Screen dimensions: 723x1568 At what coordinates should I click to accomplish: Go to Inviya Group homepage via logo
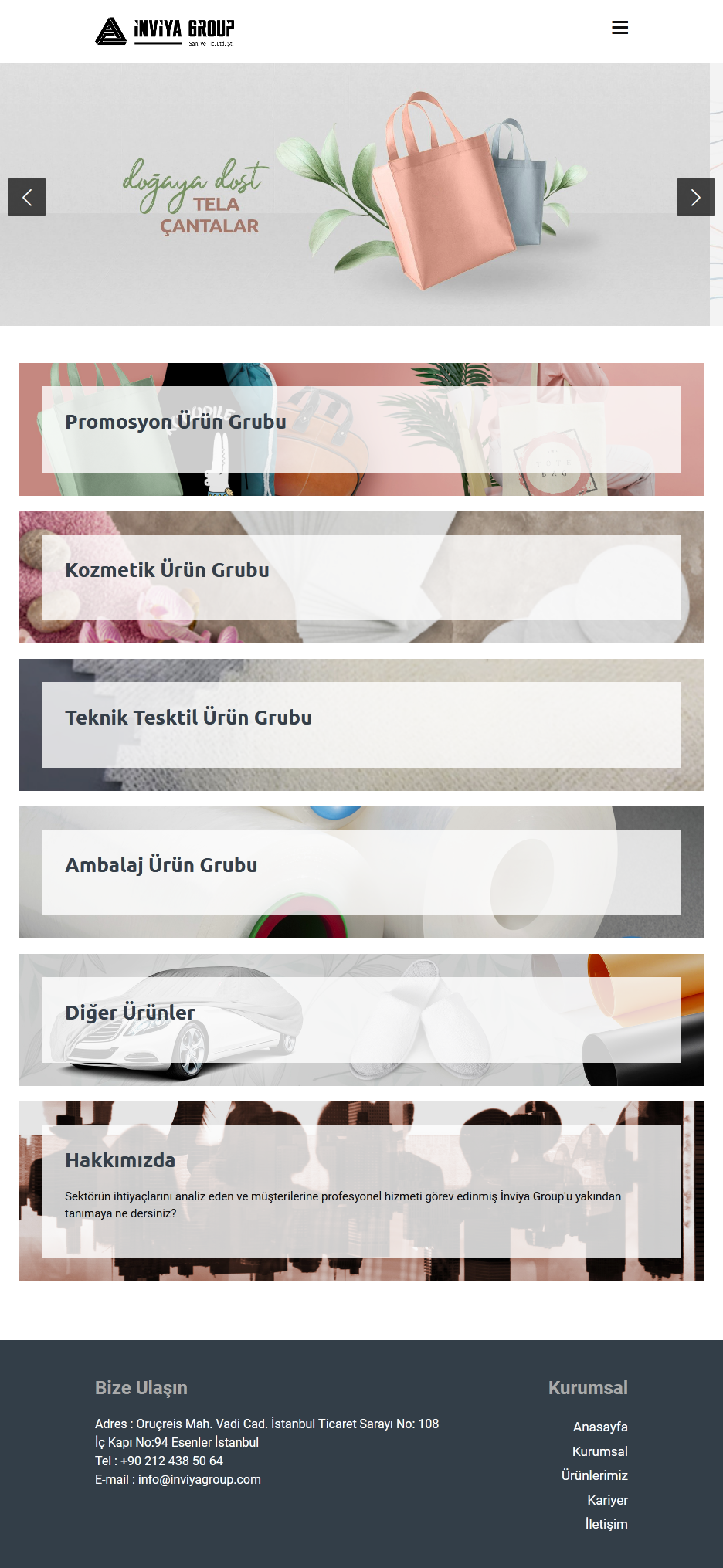(x=165, y=32)
